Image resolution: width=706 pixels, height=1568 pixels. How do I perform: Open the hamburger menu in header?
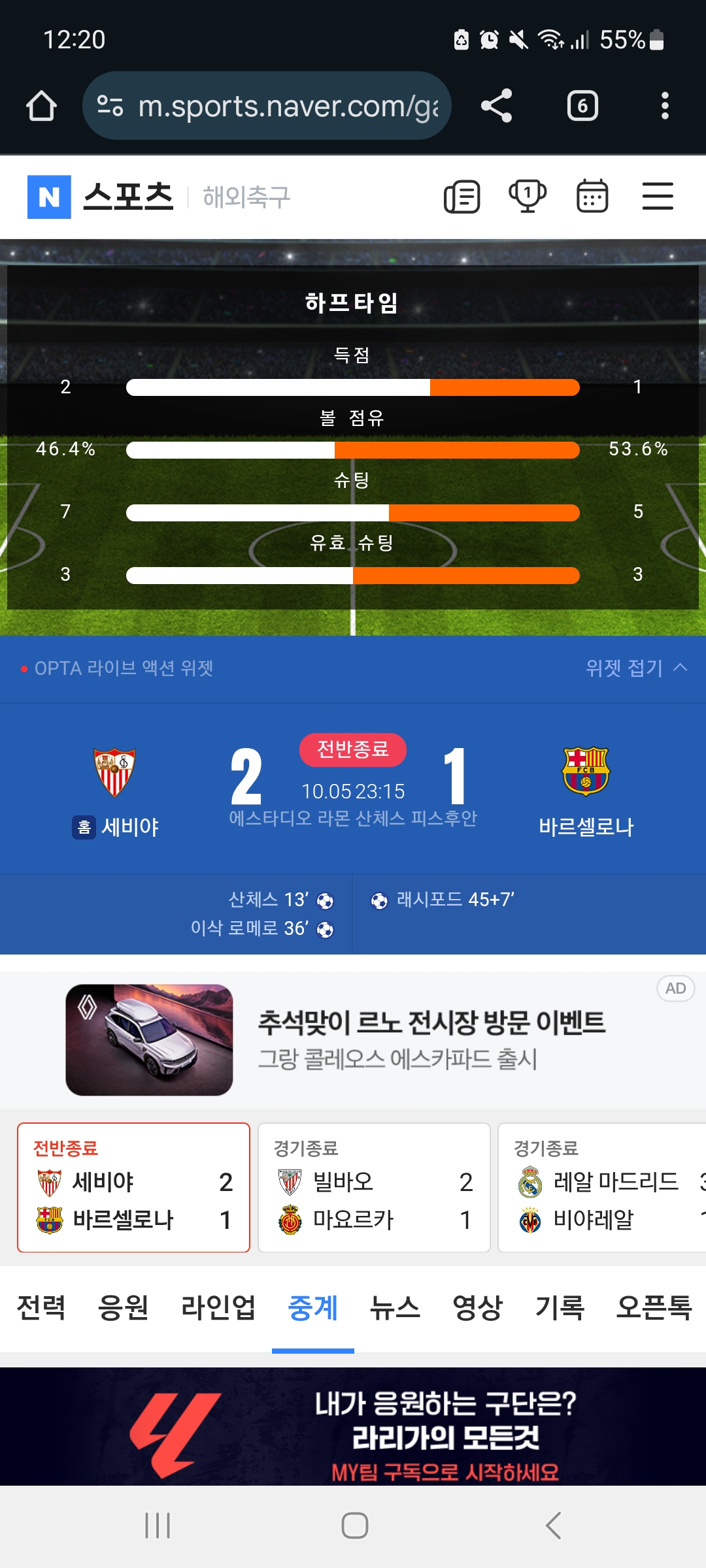click(657, 197)
